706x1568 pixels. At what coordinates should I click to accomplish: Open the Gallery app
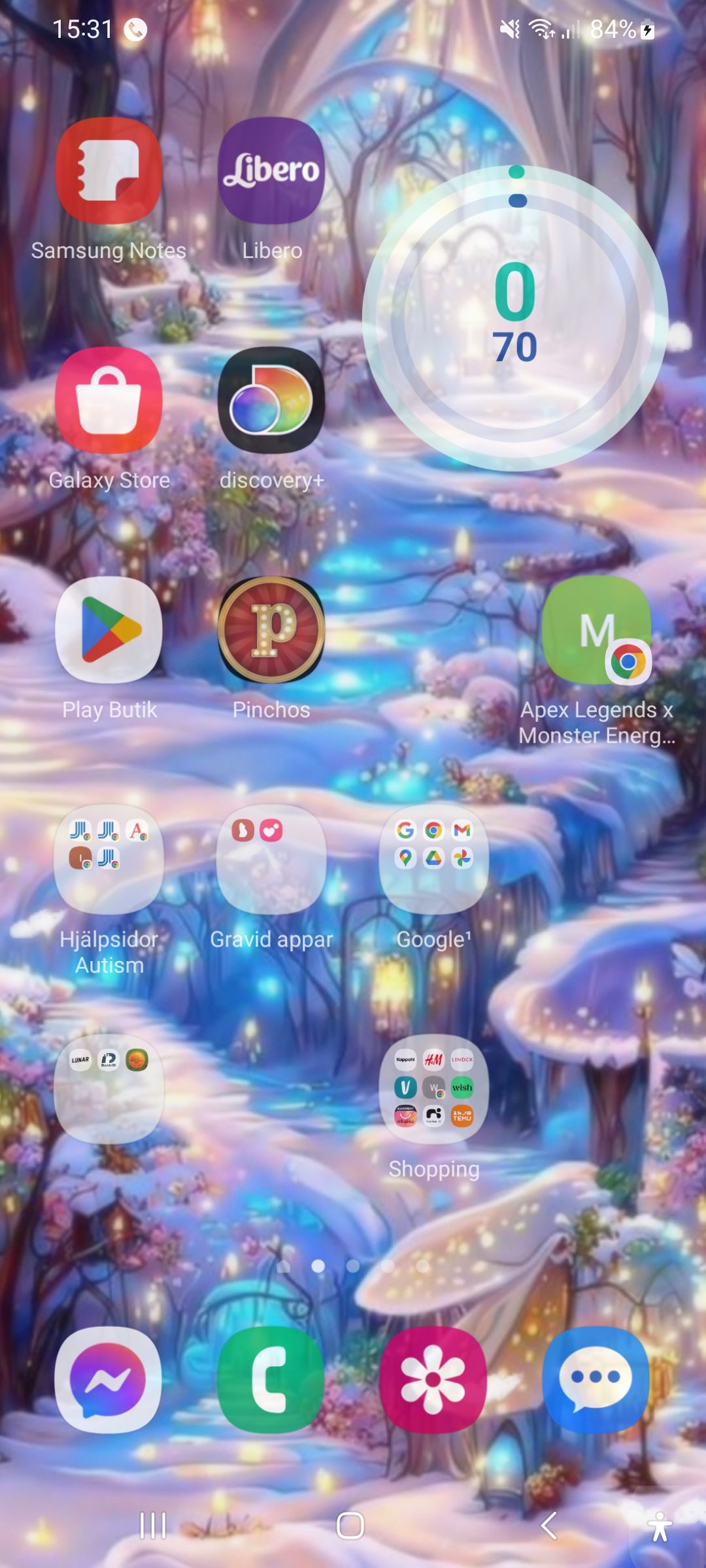coord(433,1380)
